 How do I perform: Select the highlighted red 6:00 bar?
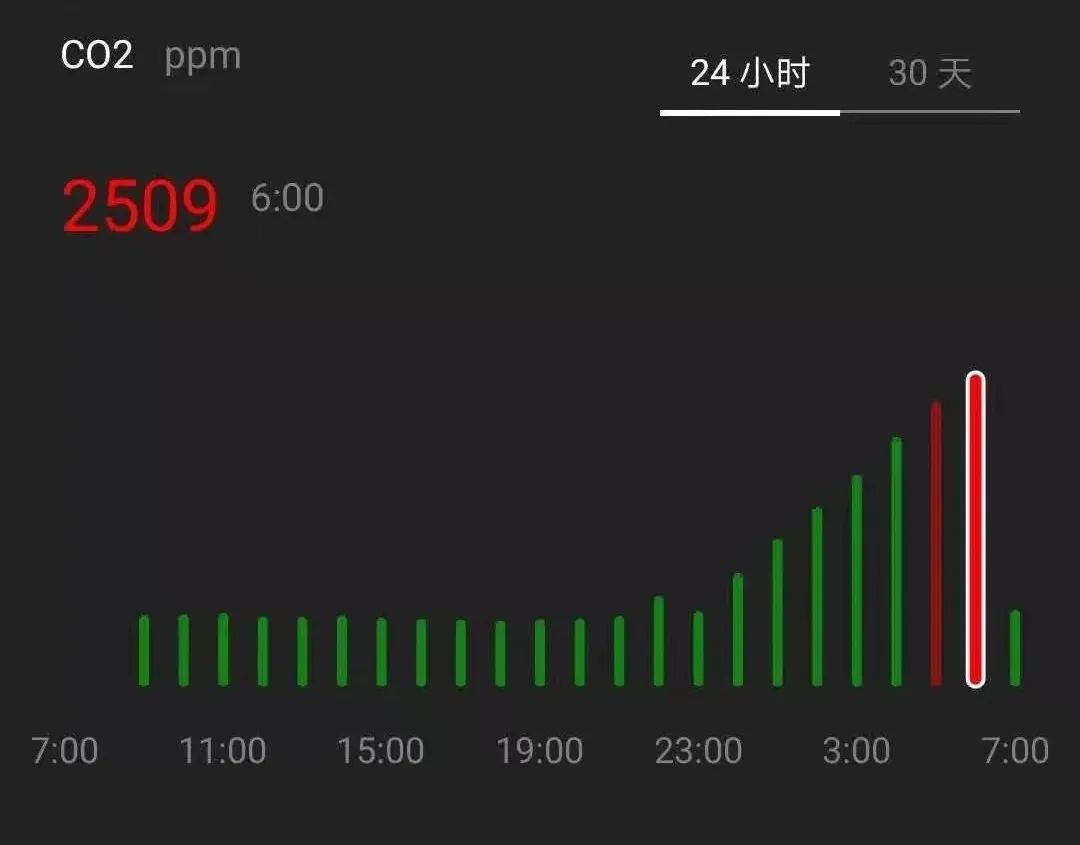click(x=975, y=530)
